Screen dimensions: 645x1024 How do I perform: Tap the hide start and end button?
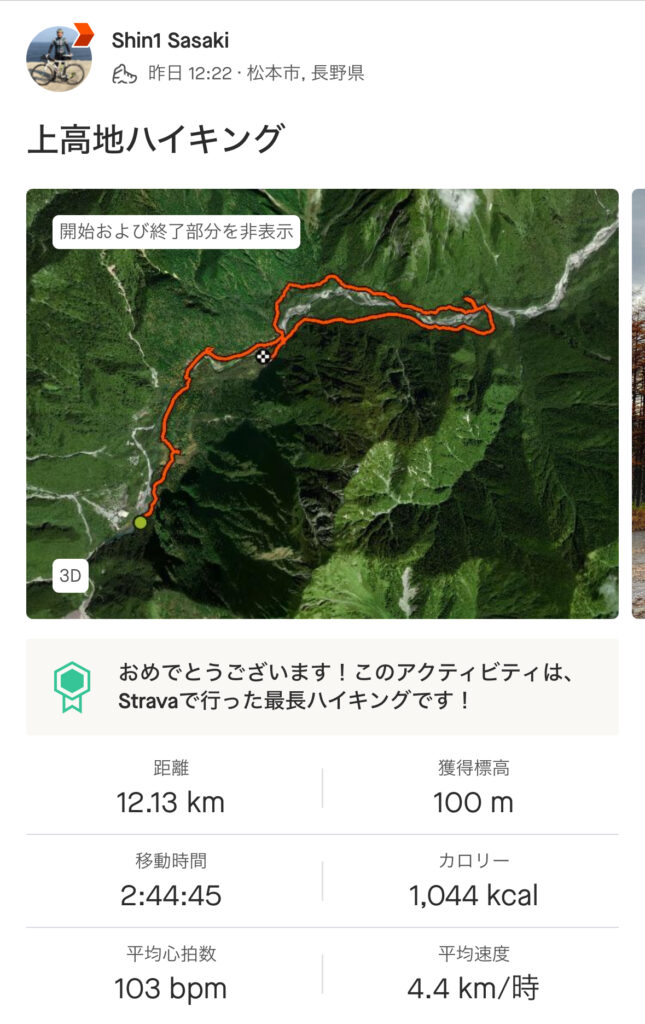(x=177, y=231)
